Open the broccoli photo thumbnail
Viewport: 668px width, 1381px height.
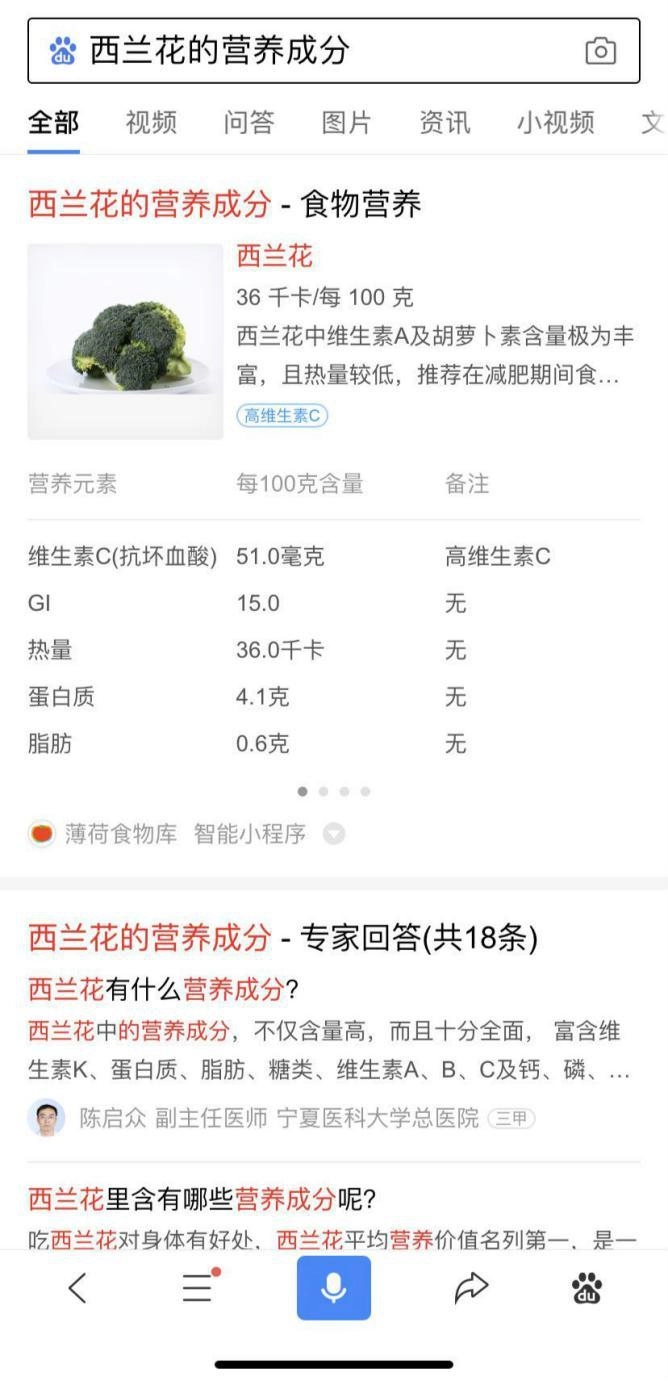pyautogui.click(x=125, y=341)
